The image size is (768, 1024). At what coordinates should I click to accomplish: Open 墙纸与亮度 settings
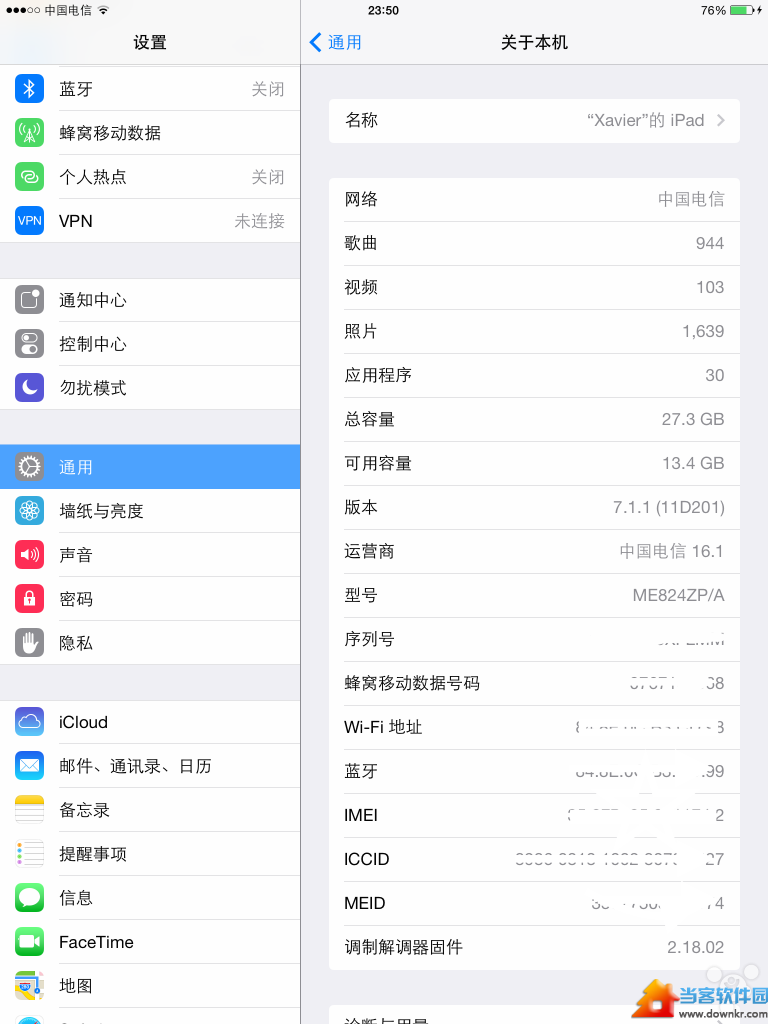[150, 511]
